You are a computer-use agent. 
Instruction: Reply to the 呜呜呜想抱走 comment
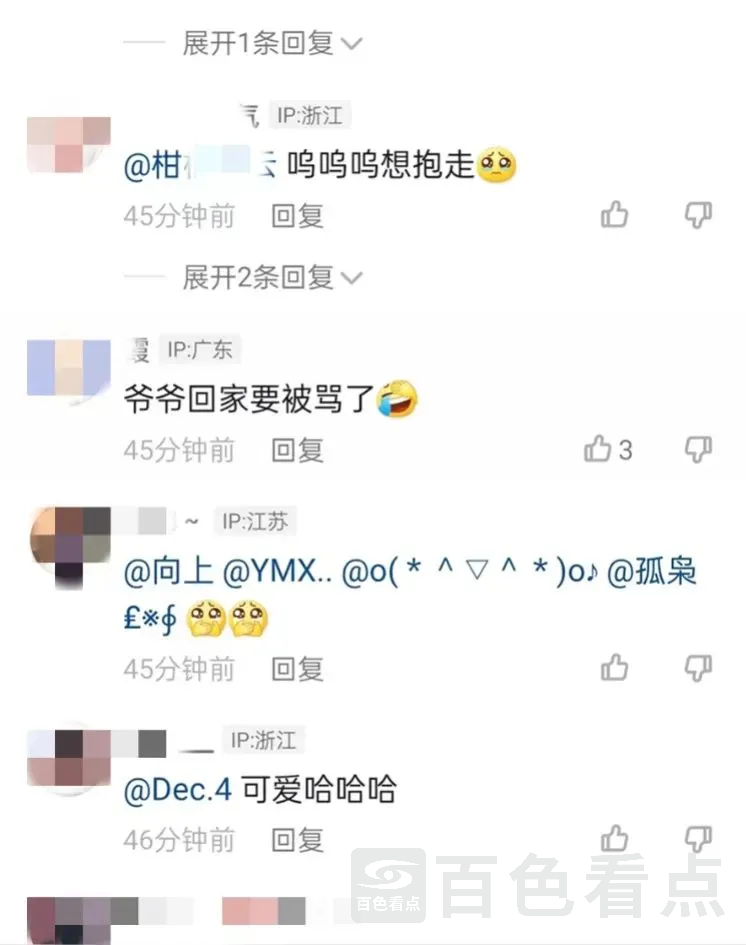coord(298,216)
